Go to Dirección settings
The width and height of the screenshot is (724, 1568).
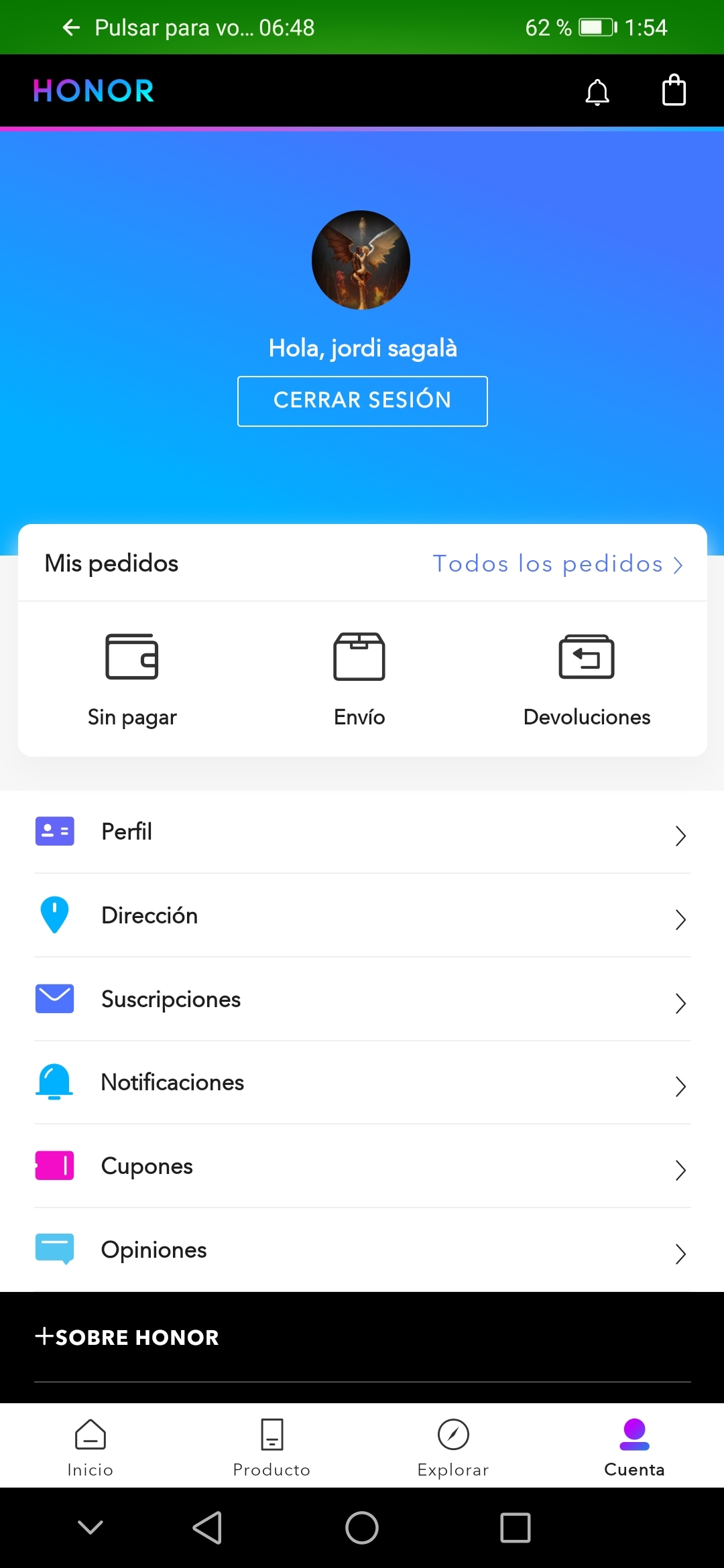pos(362,915)
